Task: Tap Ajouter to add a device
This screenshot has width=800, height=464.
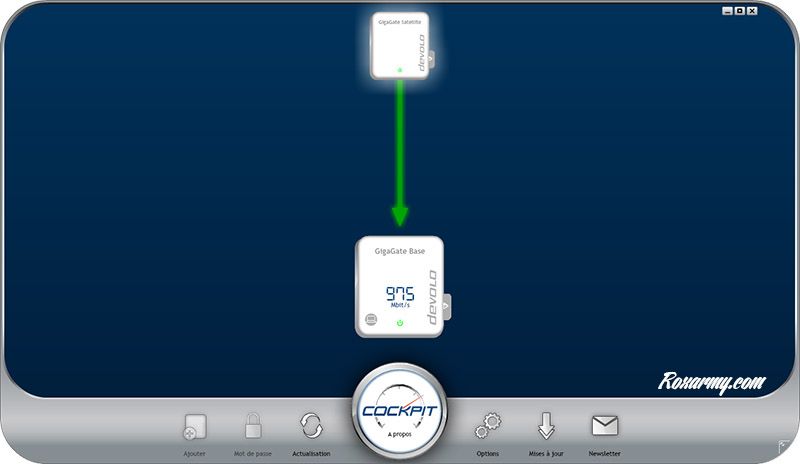Action: coord(194,429)
